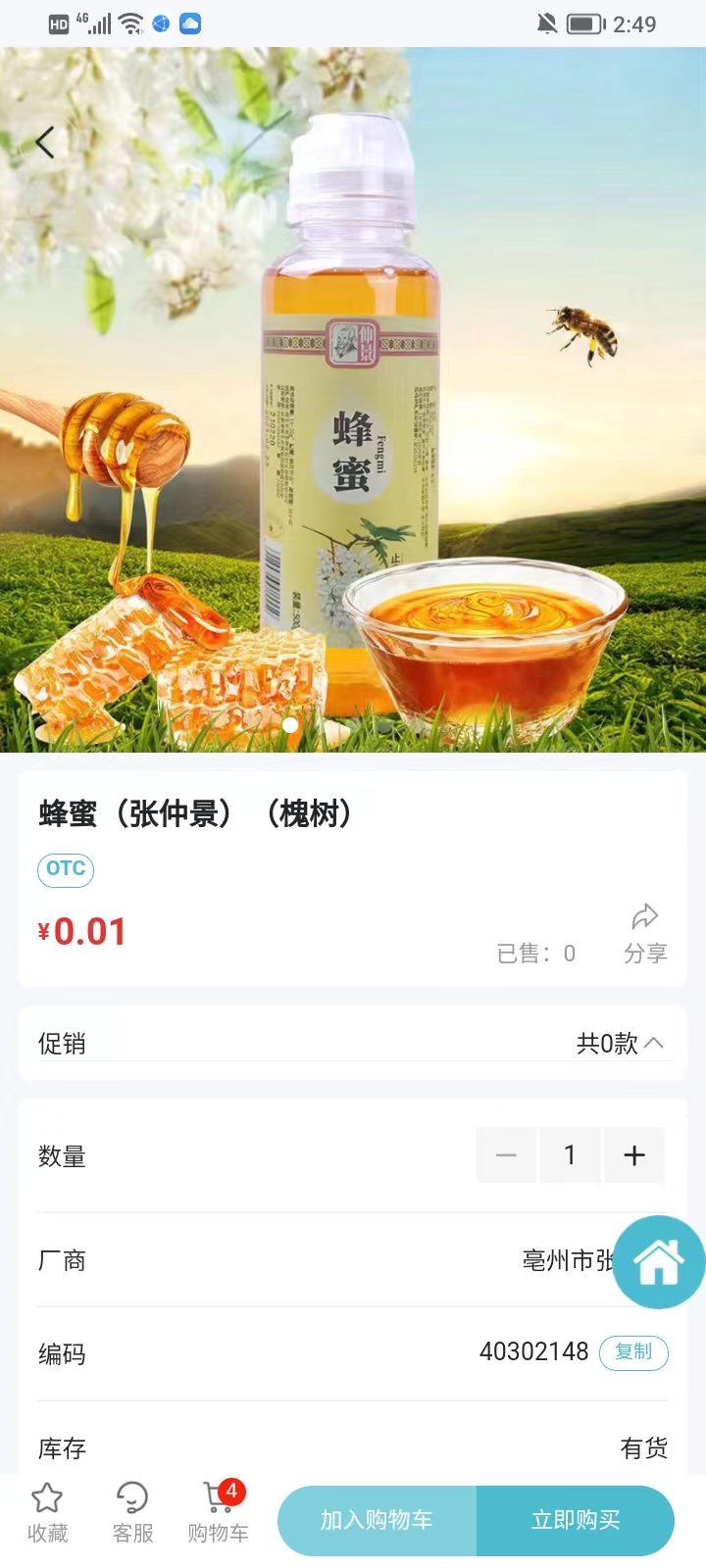Tap 立即购买 to buy now

[x=577, y=1519]
